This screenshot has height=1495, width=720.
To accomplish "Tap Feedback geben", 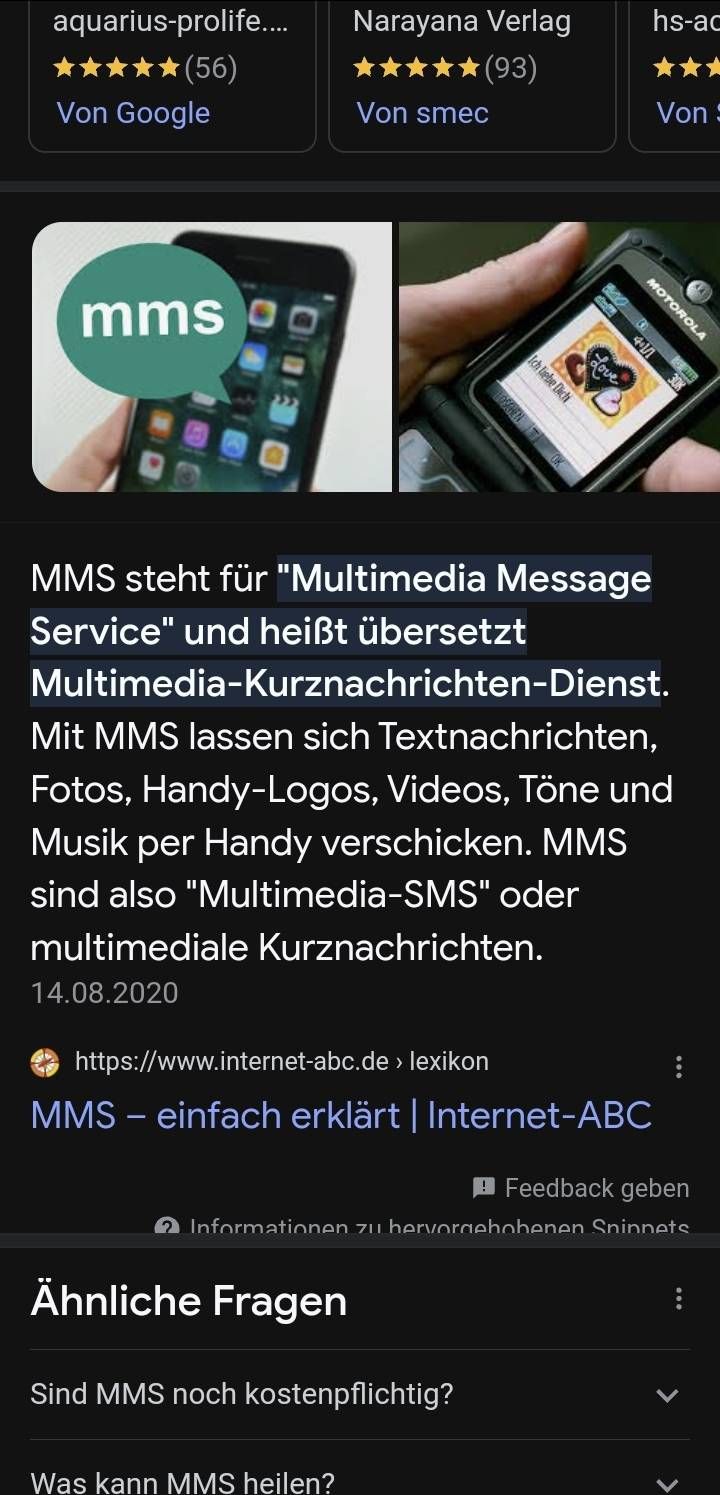I will pyautogui.click(x=582, y=1188).
